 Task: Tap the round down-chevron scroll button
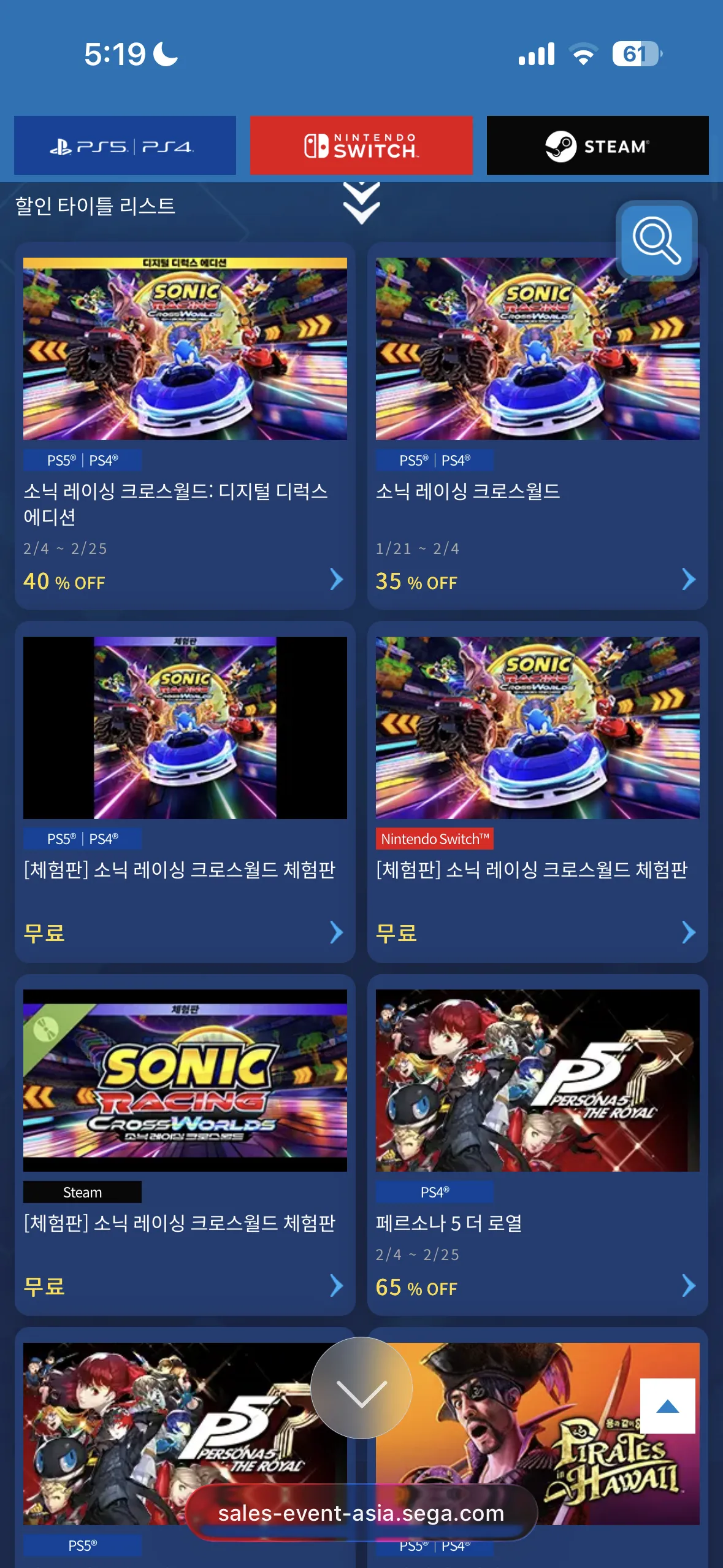pyautogui.click(x=361, y=1388)
